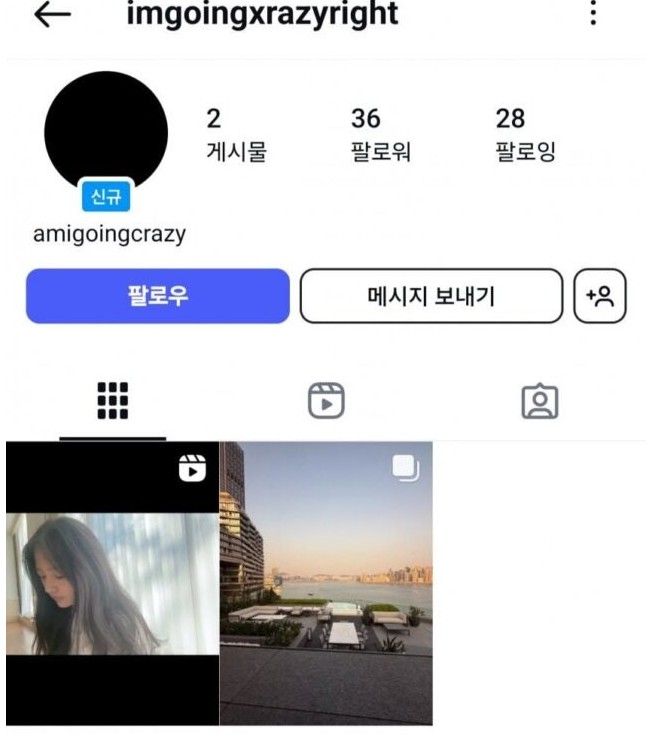Open suggested accounts with the add-person icon
The height and width of the screenshot is (734, 647).
tap(600, 296)
